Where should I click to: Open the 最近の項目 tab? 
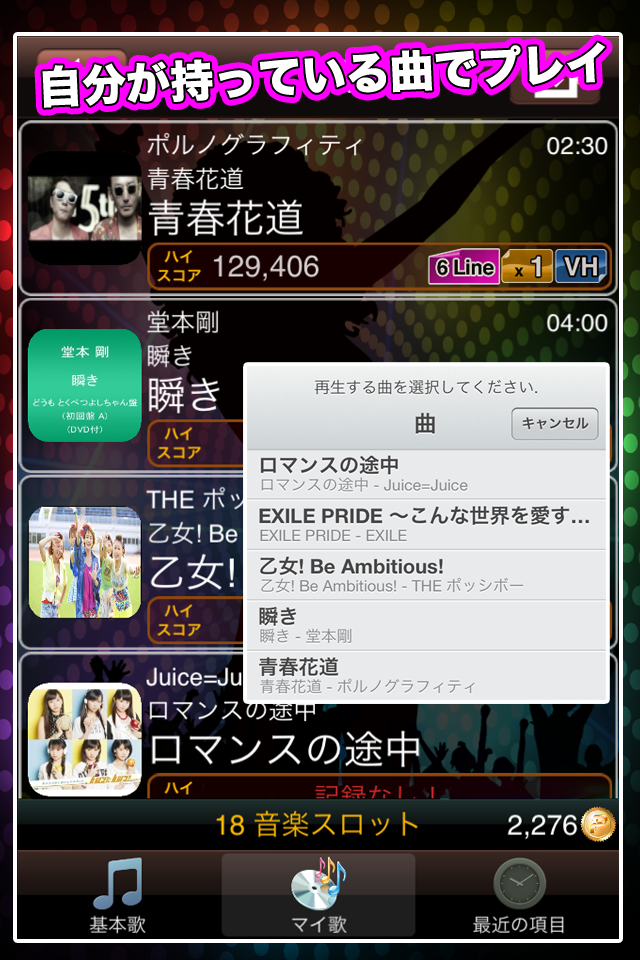[519, 895]
